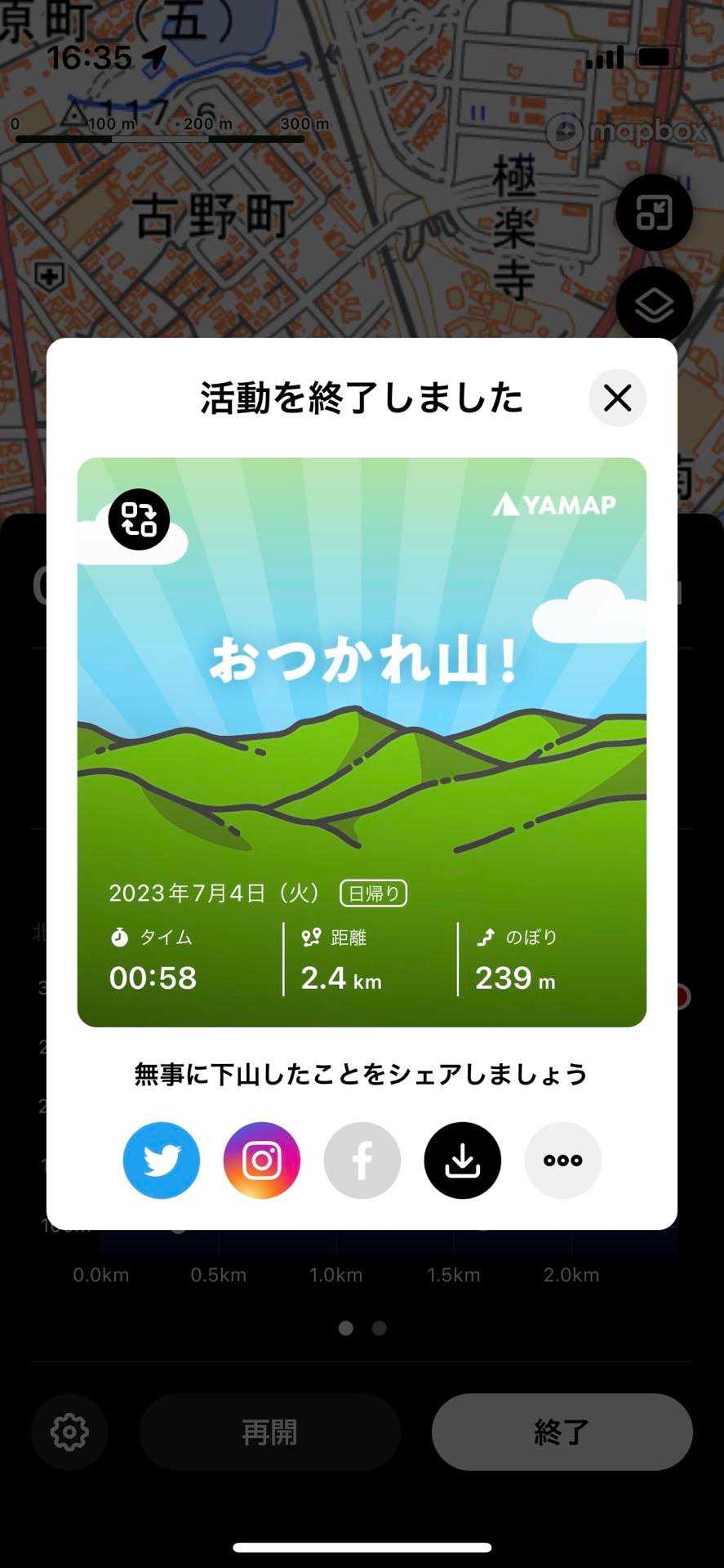Expand the map view
This screenshot has height=1568, width=724.
(654, 212)
